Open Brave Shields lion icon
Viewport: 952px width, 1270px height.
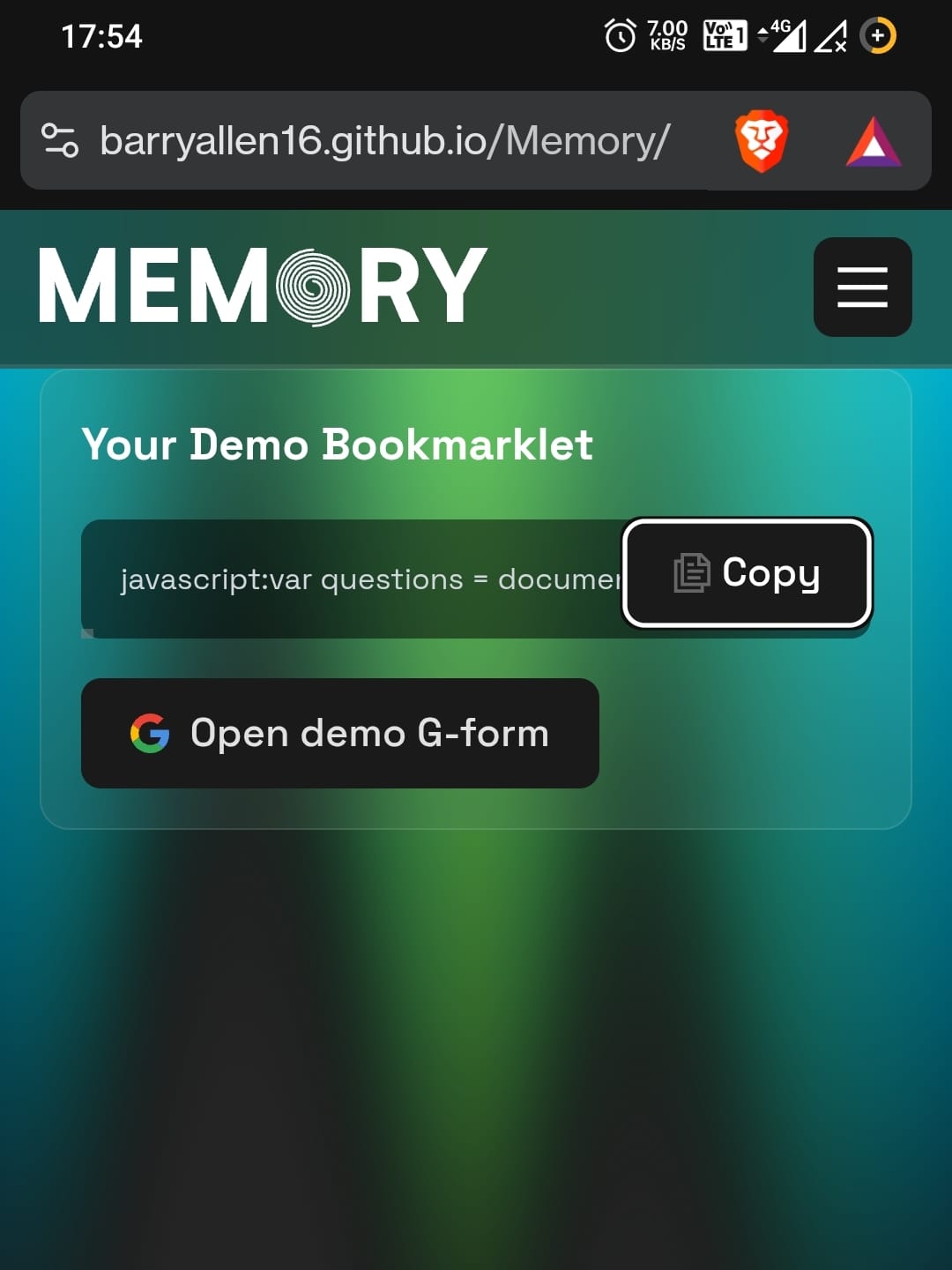pos(762,141)
